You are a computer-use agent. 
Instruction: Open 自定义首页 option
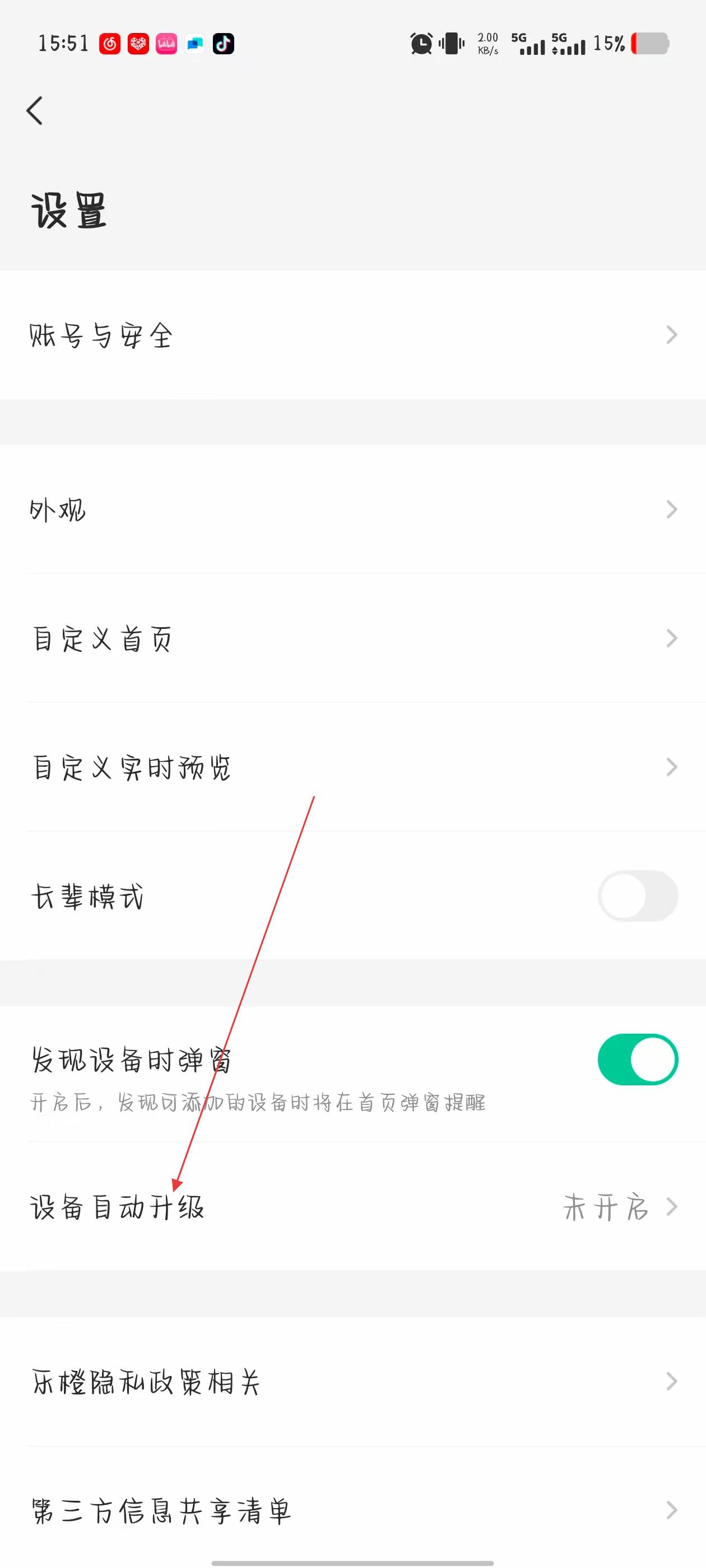(x=352, y=638)
